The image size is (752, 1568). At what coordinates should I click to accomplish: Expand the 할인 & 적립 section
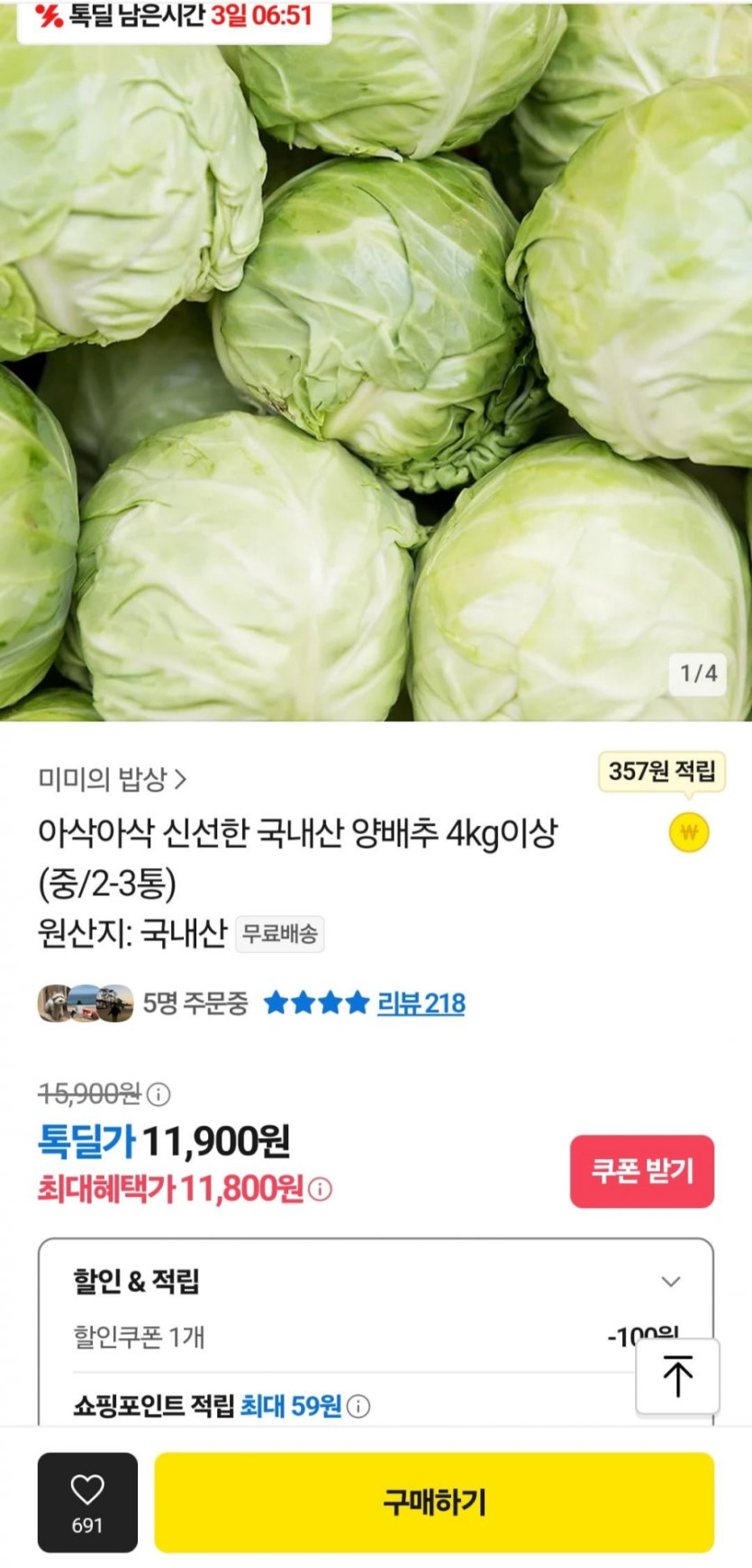click(671, 1282)
